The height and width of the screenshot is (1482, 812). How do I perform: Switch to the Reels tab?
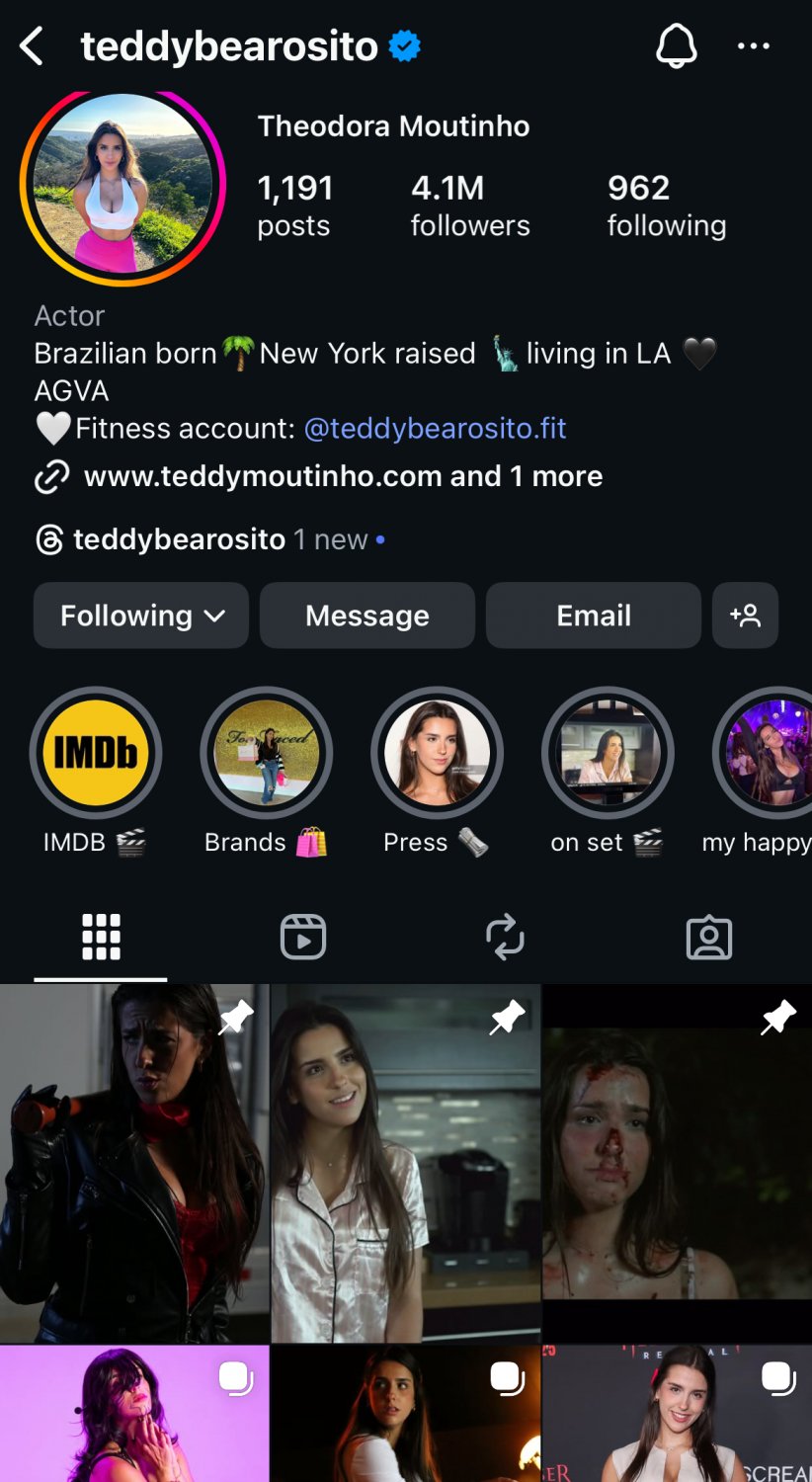303,937
